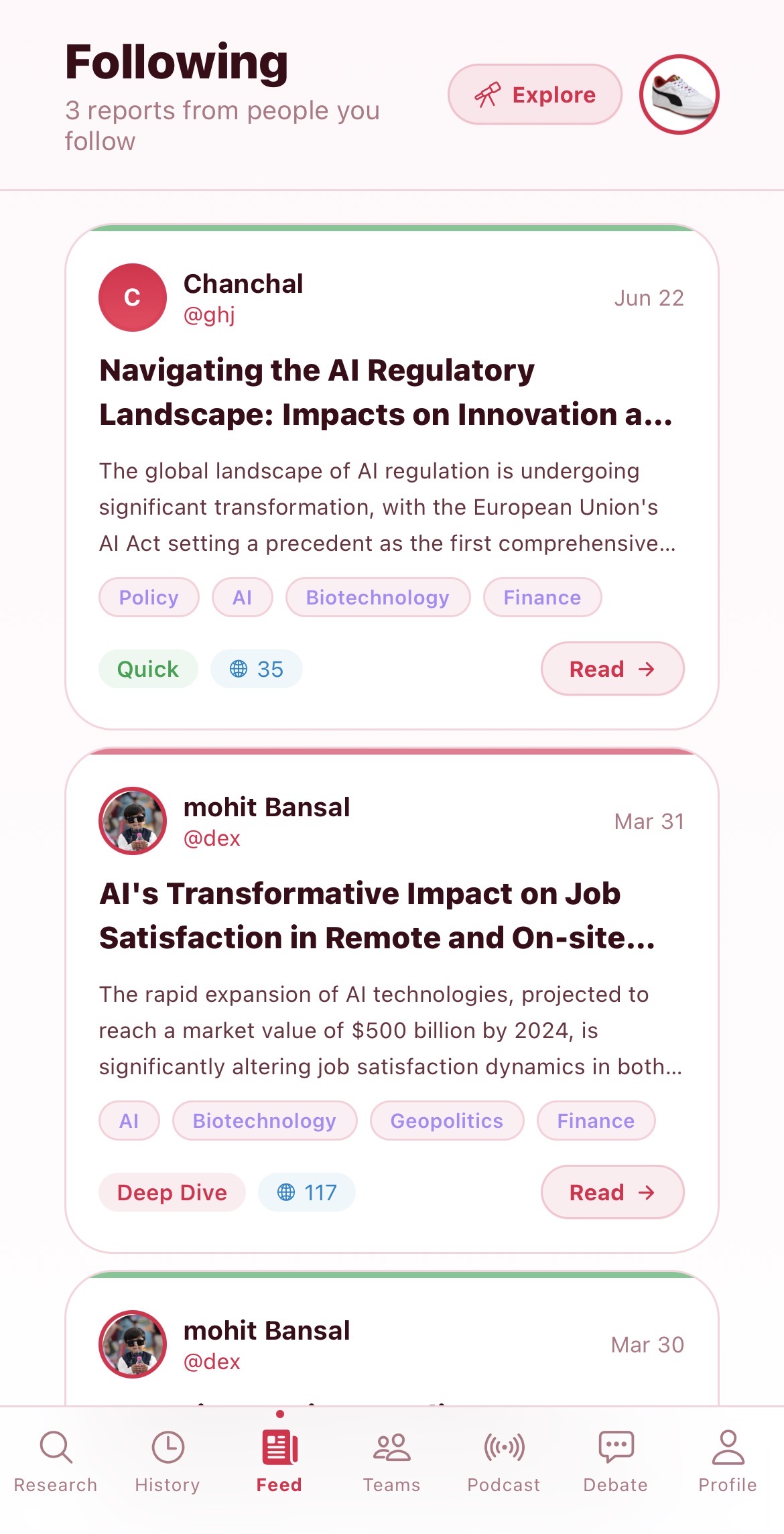Open AI's Transformative Impact on Job Satisfaction card
784x1534 pixels.
tap(392, 1001)
